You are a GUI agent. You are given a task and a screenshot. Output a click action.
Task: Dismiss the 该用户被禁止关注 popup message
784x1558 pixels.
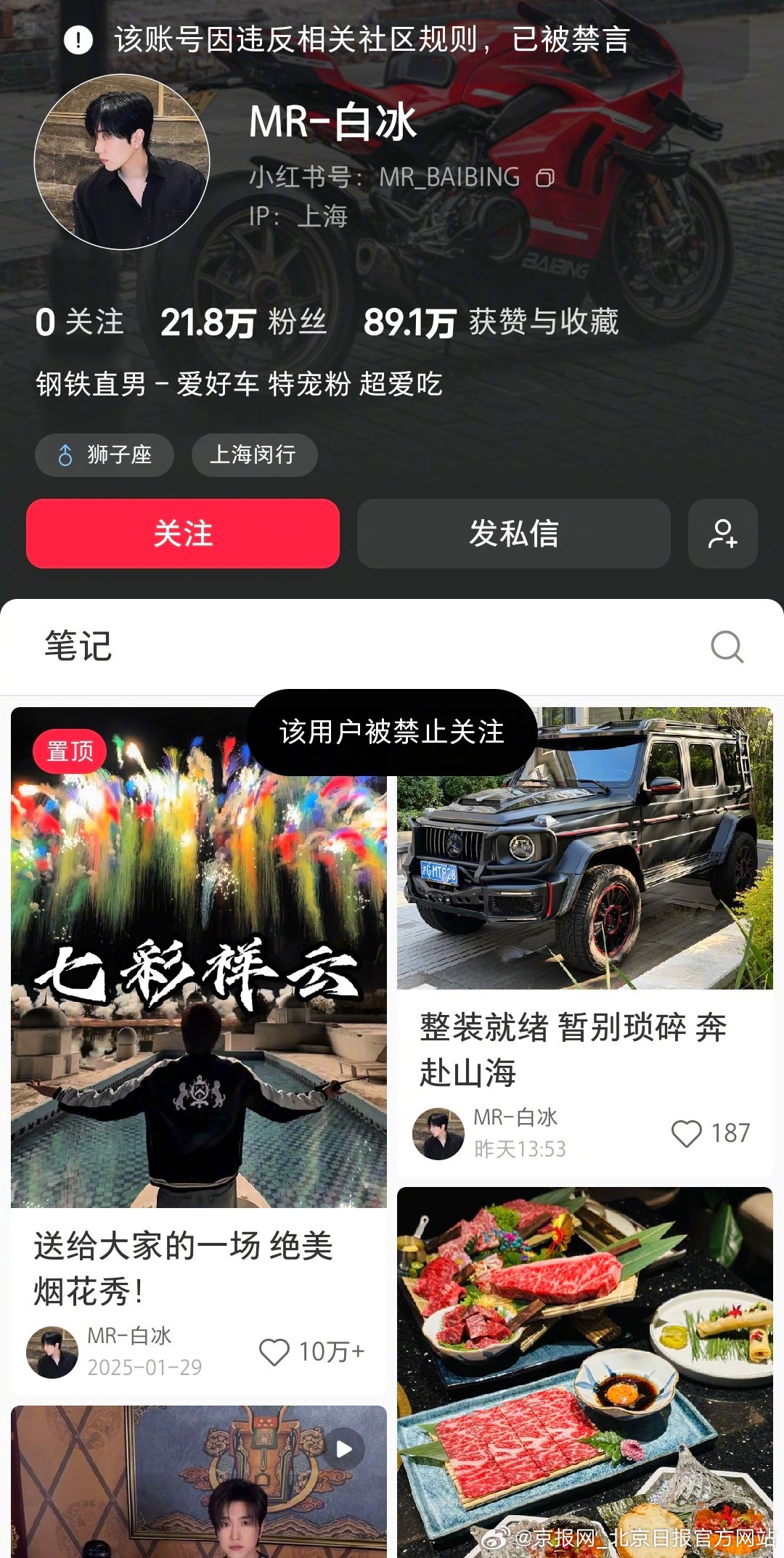(392, 731)
